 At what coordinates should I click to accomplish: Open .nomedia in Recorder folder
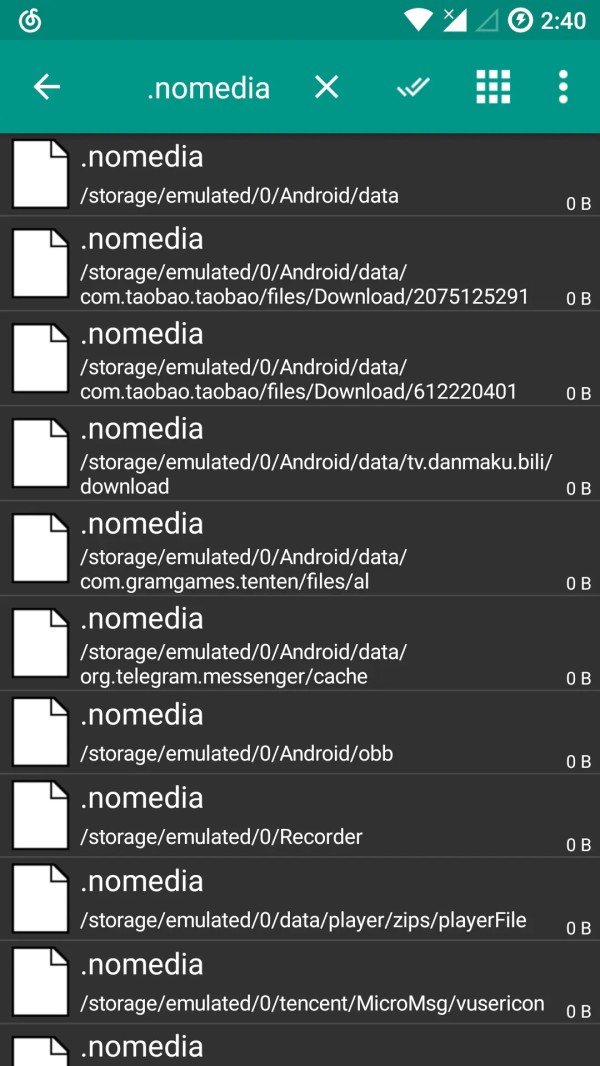(x=300, y=816)
